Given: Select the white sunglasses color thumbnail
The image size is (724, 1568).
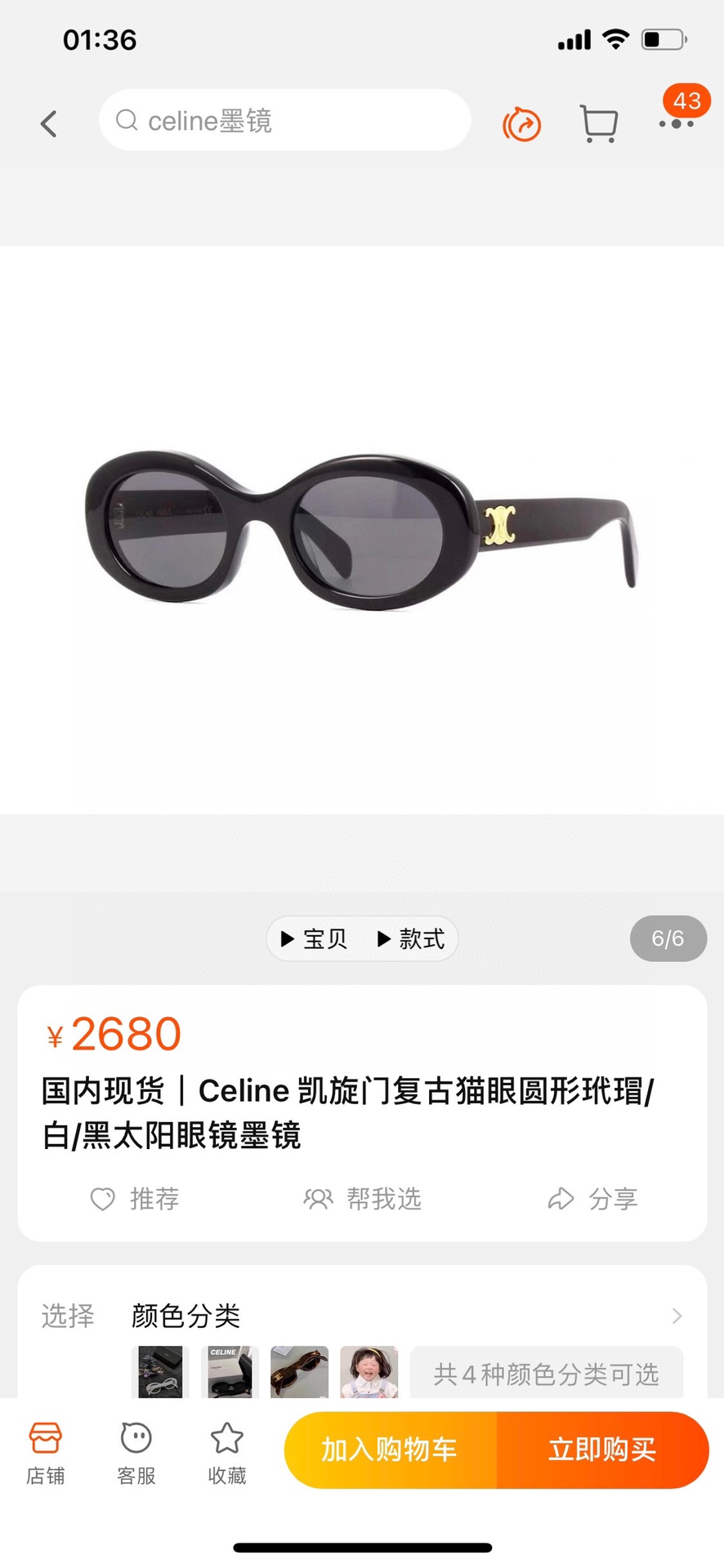Looking at the screenshot, I should [x=160, y=1372].
